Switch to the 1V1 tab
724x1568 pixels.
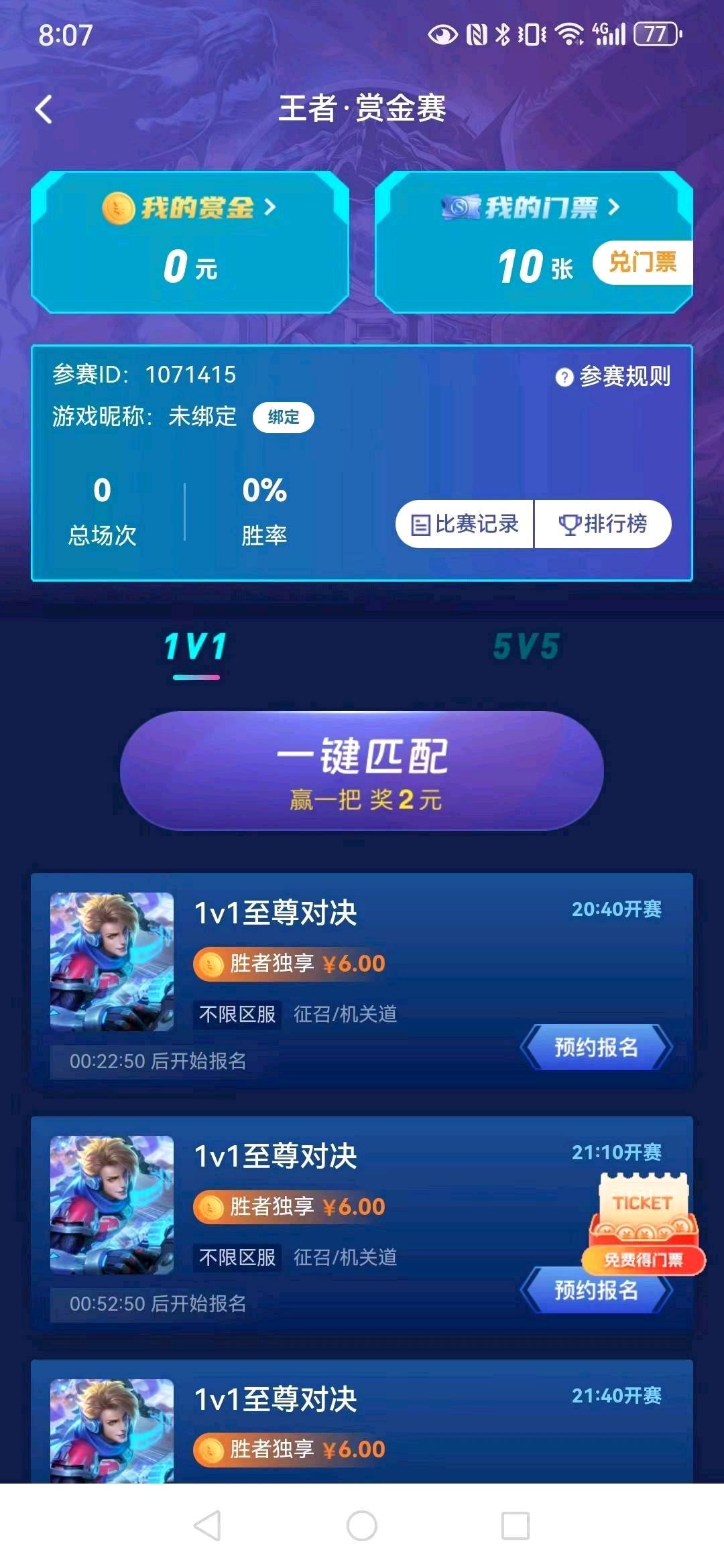196,647
